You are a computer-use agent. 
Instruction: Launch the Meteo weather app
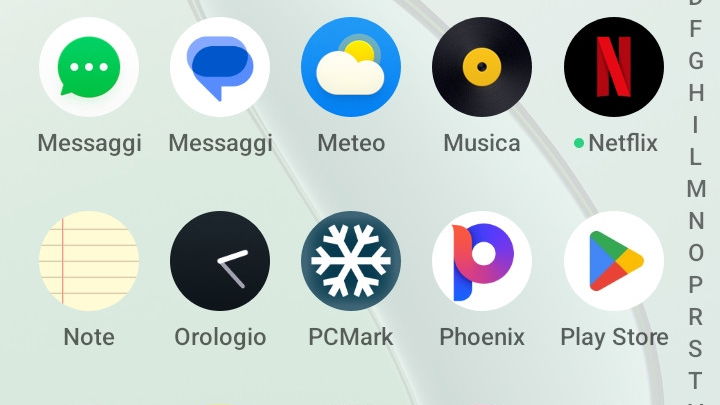point(351,67)
